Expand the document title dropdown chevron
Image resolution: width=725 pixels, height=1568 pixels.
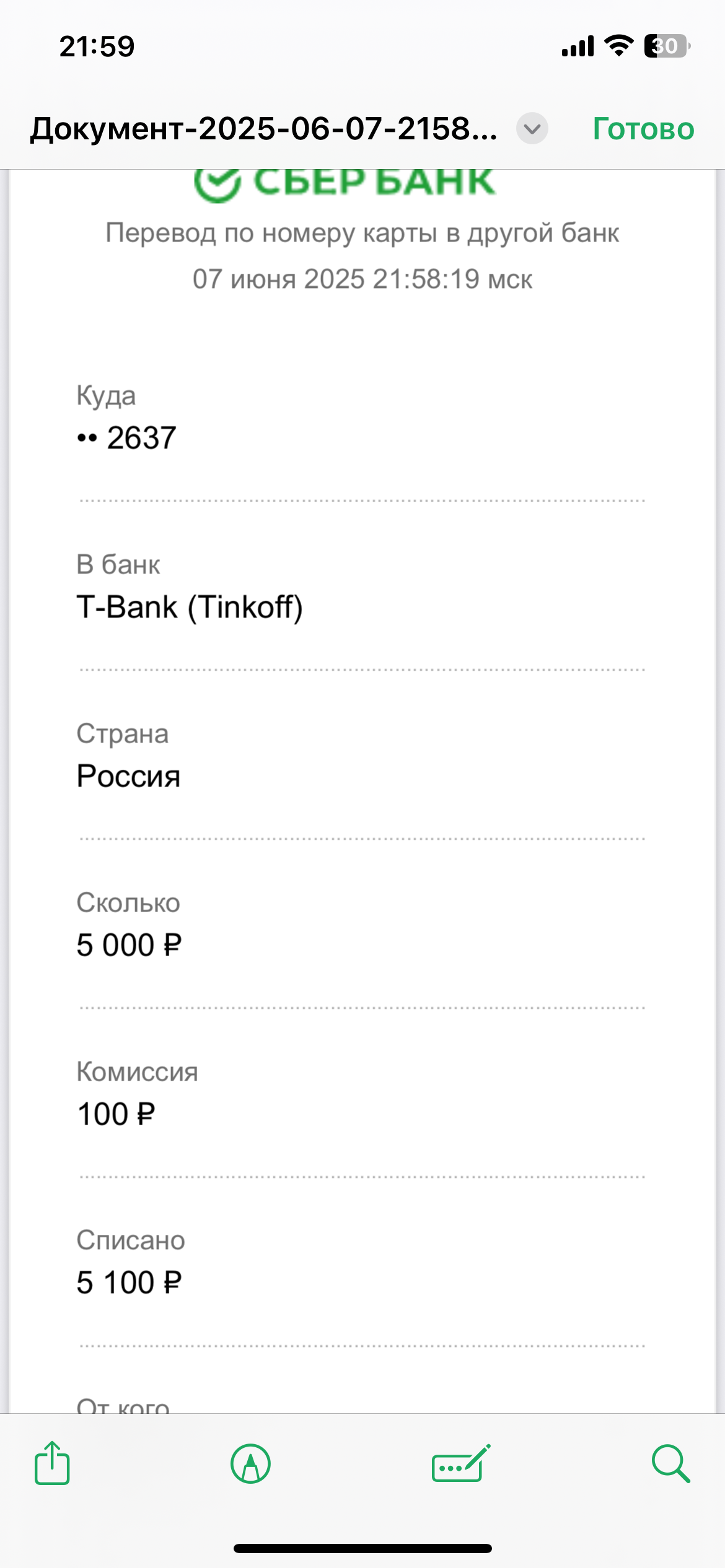532,129
